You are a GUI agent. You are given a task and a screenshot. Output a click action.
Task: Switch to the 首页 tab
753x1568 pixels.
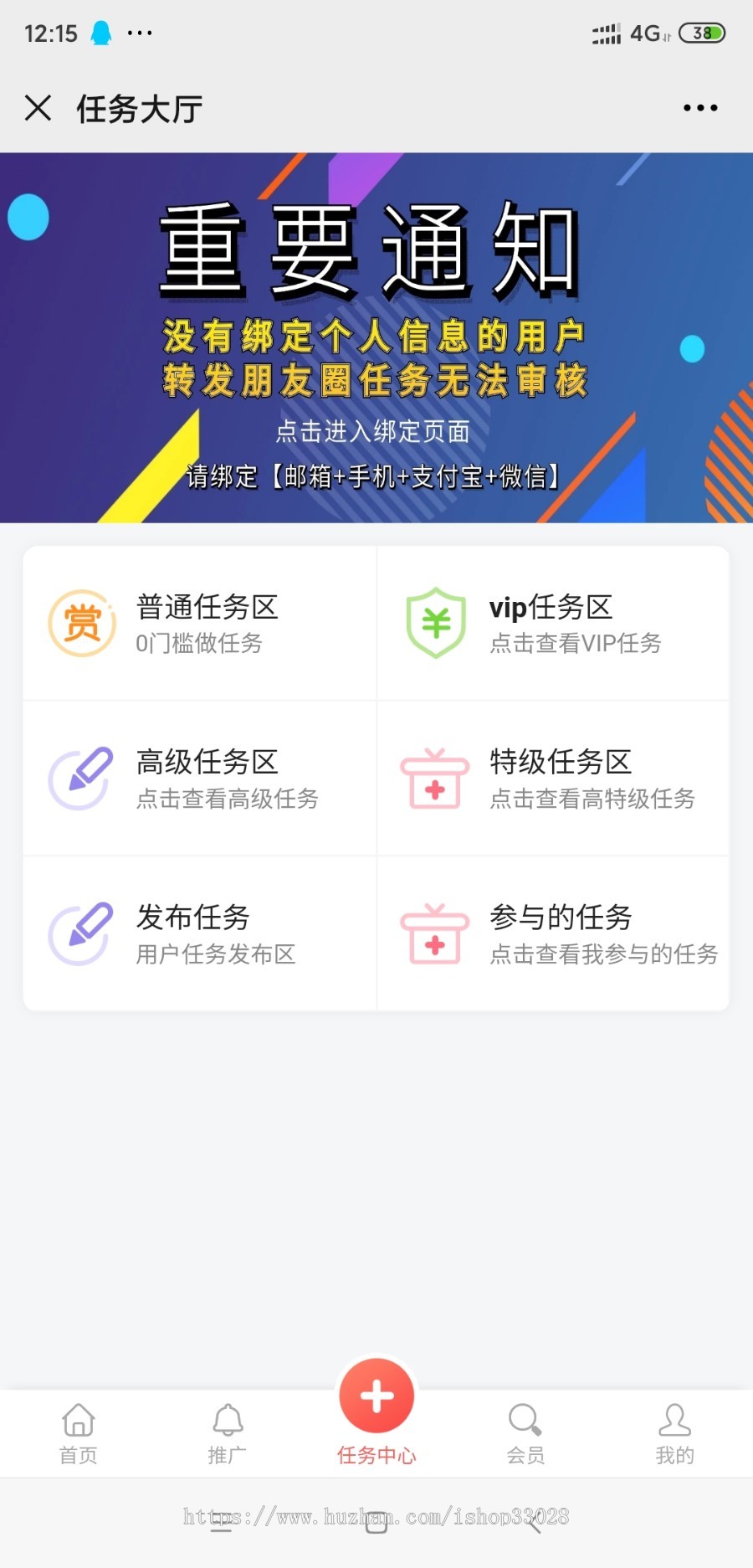79,1433
